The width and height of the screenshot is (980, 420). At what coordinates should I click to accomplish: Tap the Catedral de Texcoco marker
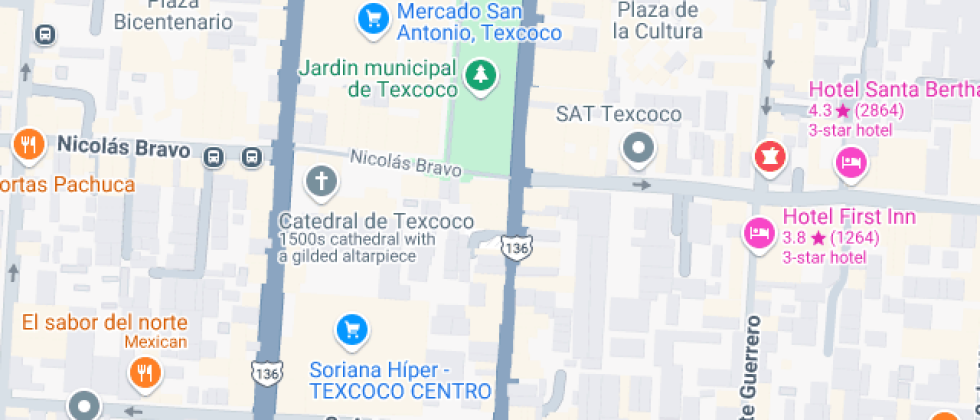click(x=321, y=182)
